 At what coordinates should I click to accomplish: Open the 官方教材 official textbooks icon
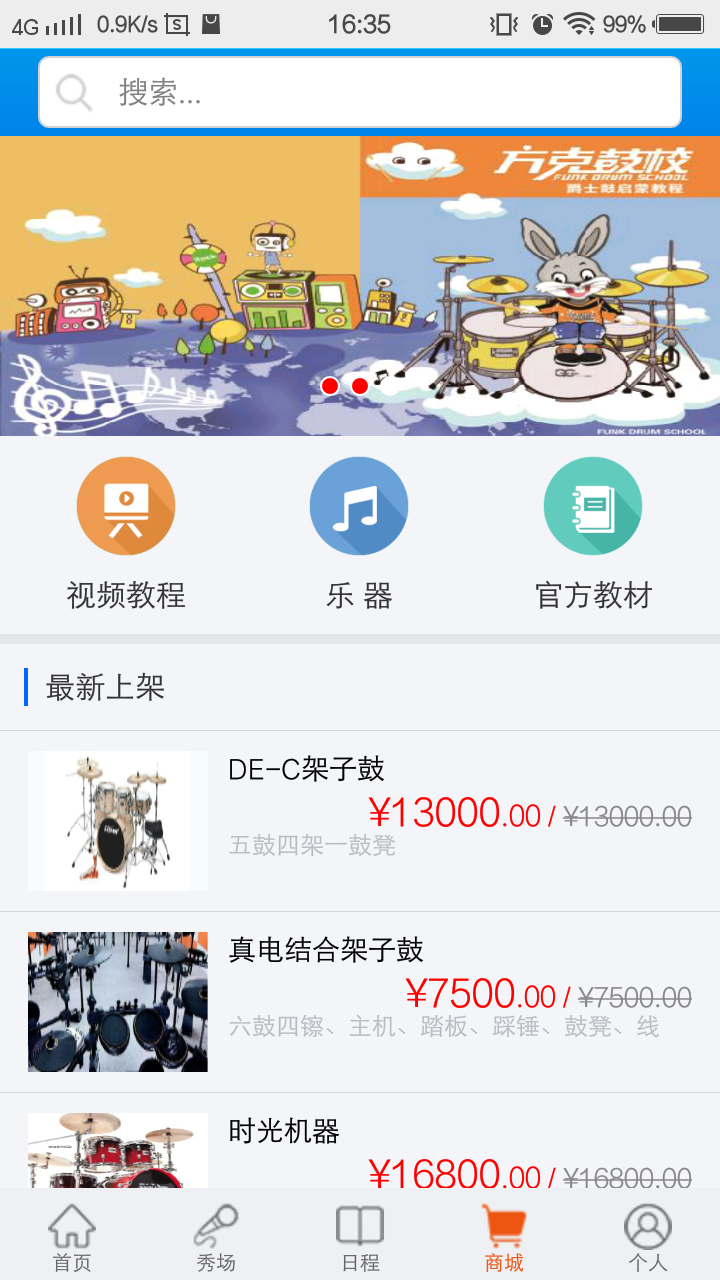[x=592, y=506]
